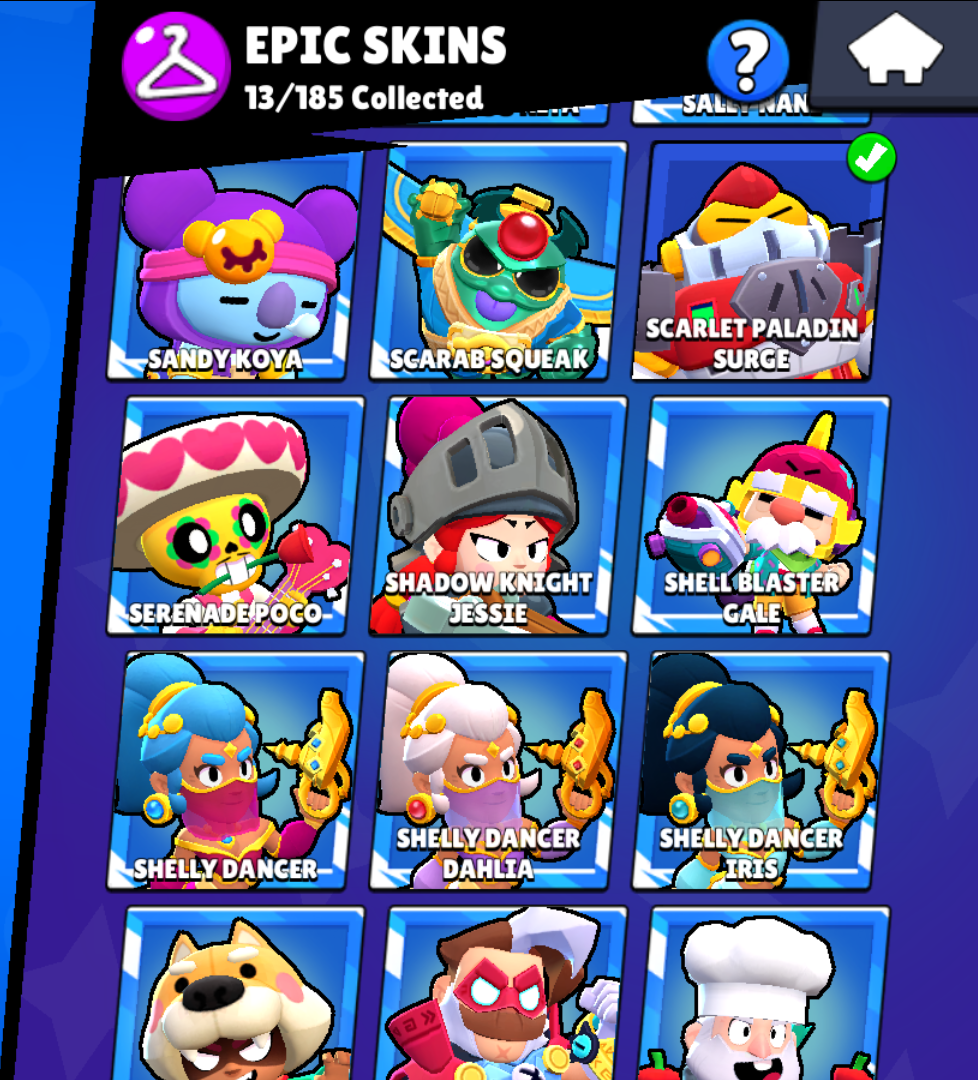Open the Serenade Poco skin
Screen dimensions: 978x1080
click(236, 516)
